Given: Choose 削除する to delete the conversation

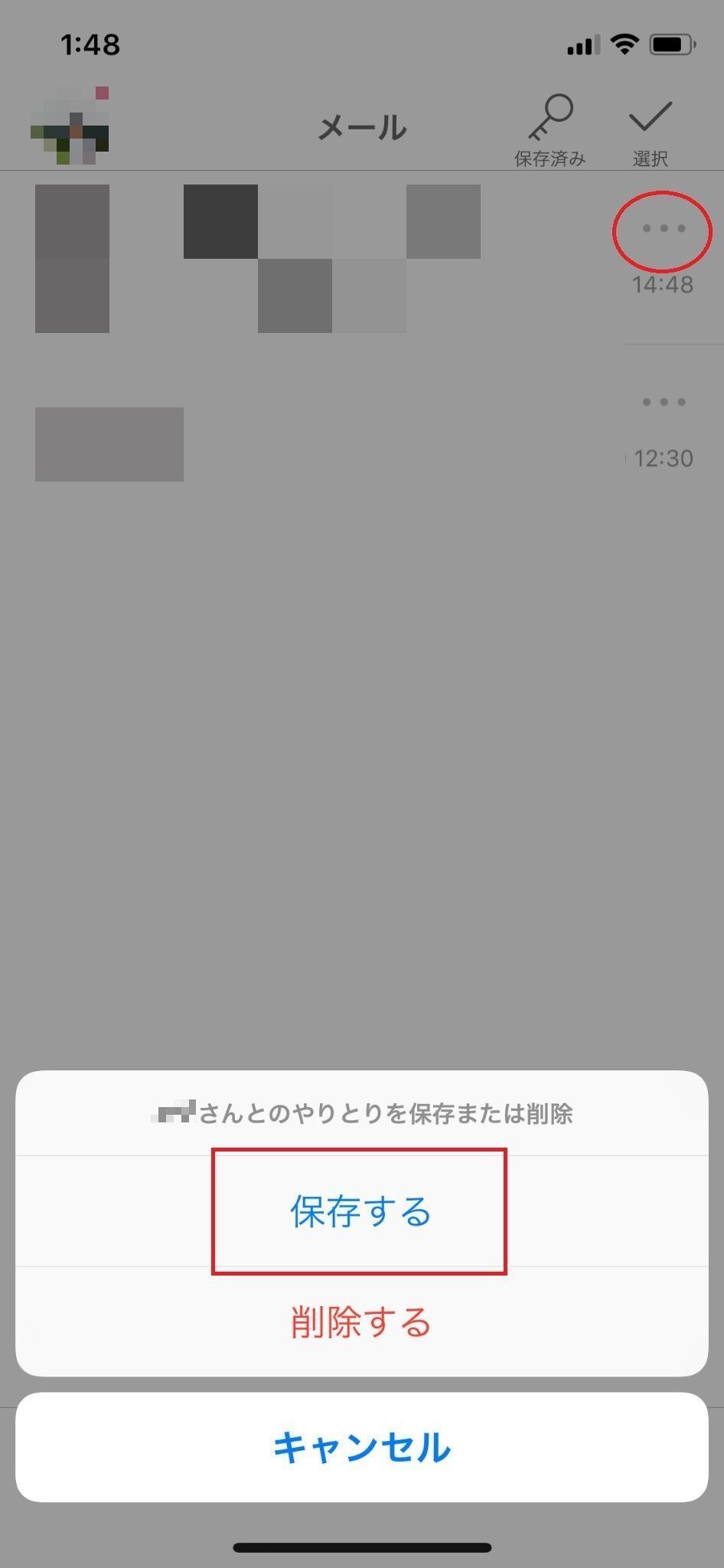Looking at the screenshot, I should click(360, 1322).
